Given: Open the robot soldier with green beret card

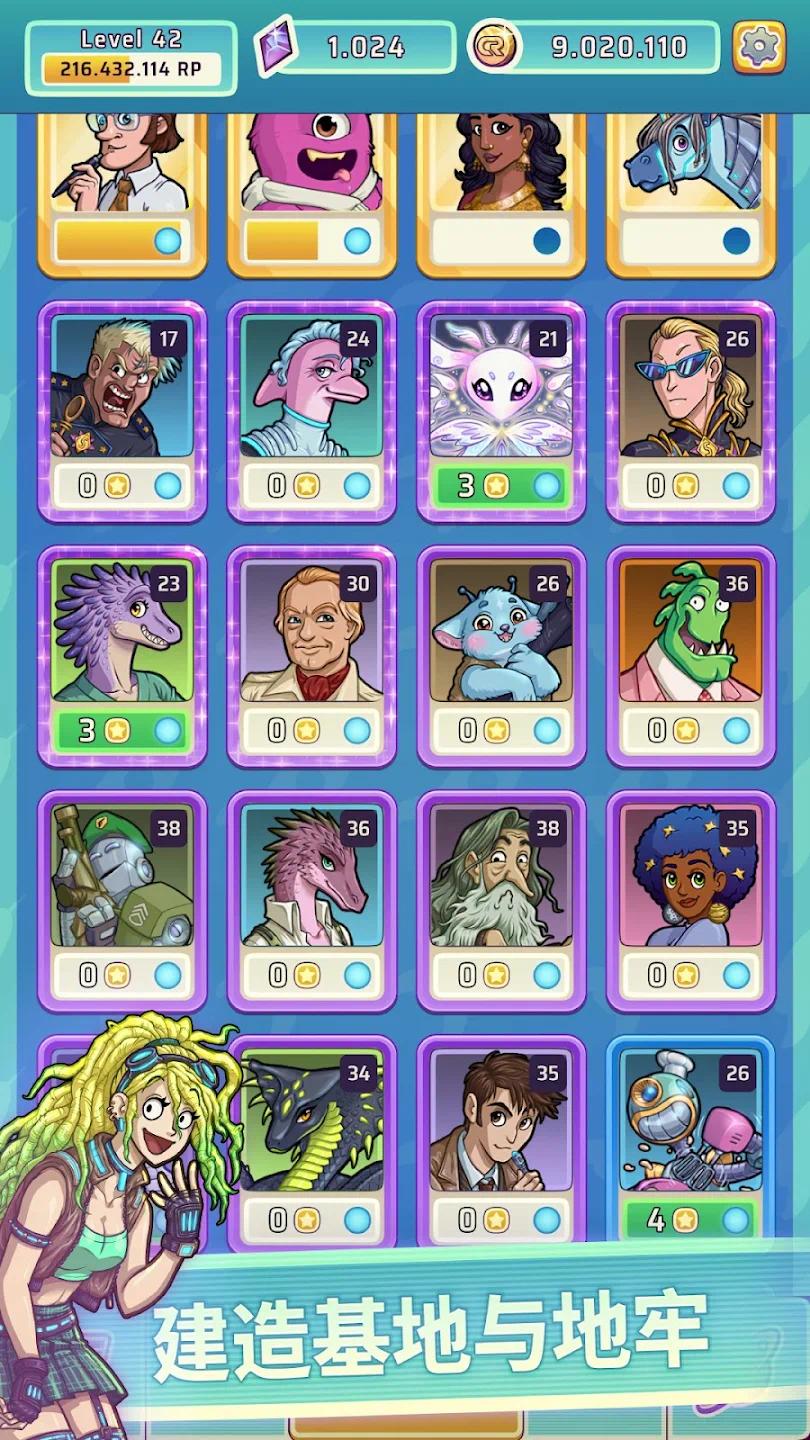Looking at the screenshot, I should pyautogui.click(x=122, y=901).
